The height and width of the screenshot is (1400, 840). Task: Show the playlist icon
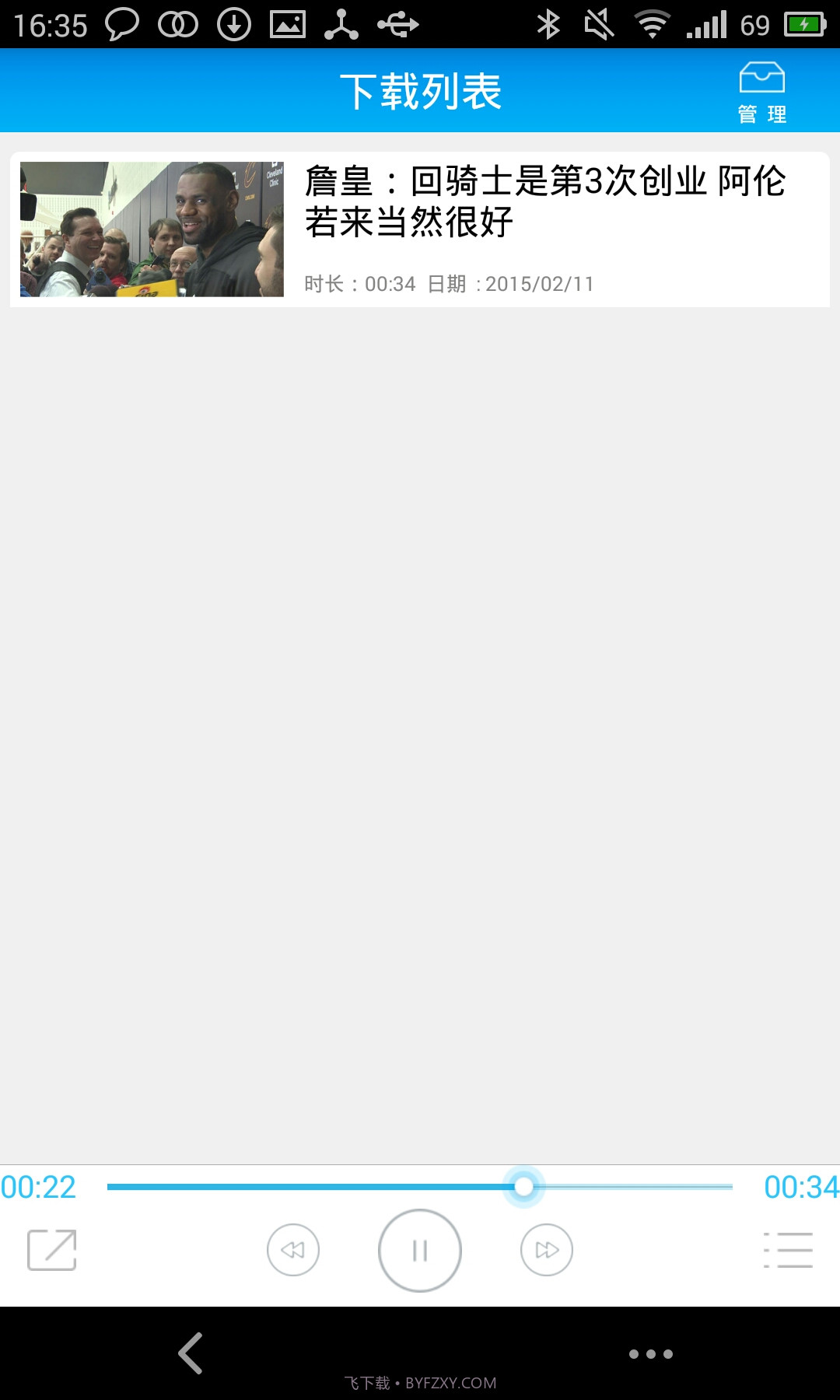tap(788, 1250)
